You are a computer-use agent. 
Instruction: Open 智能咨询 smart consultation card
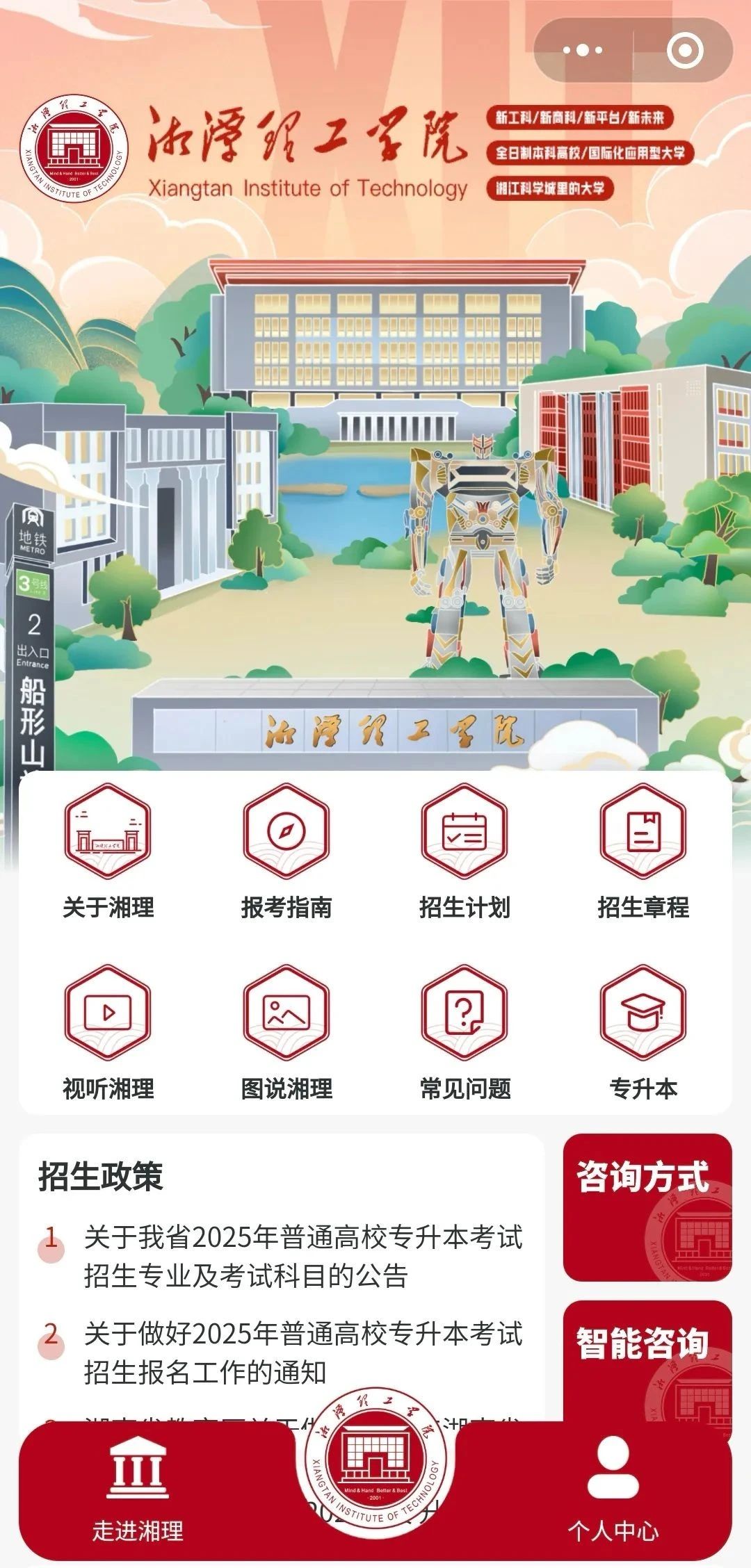[647, 1361]
